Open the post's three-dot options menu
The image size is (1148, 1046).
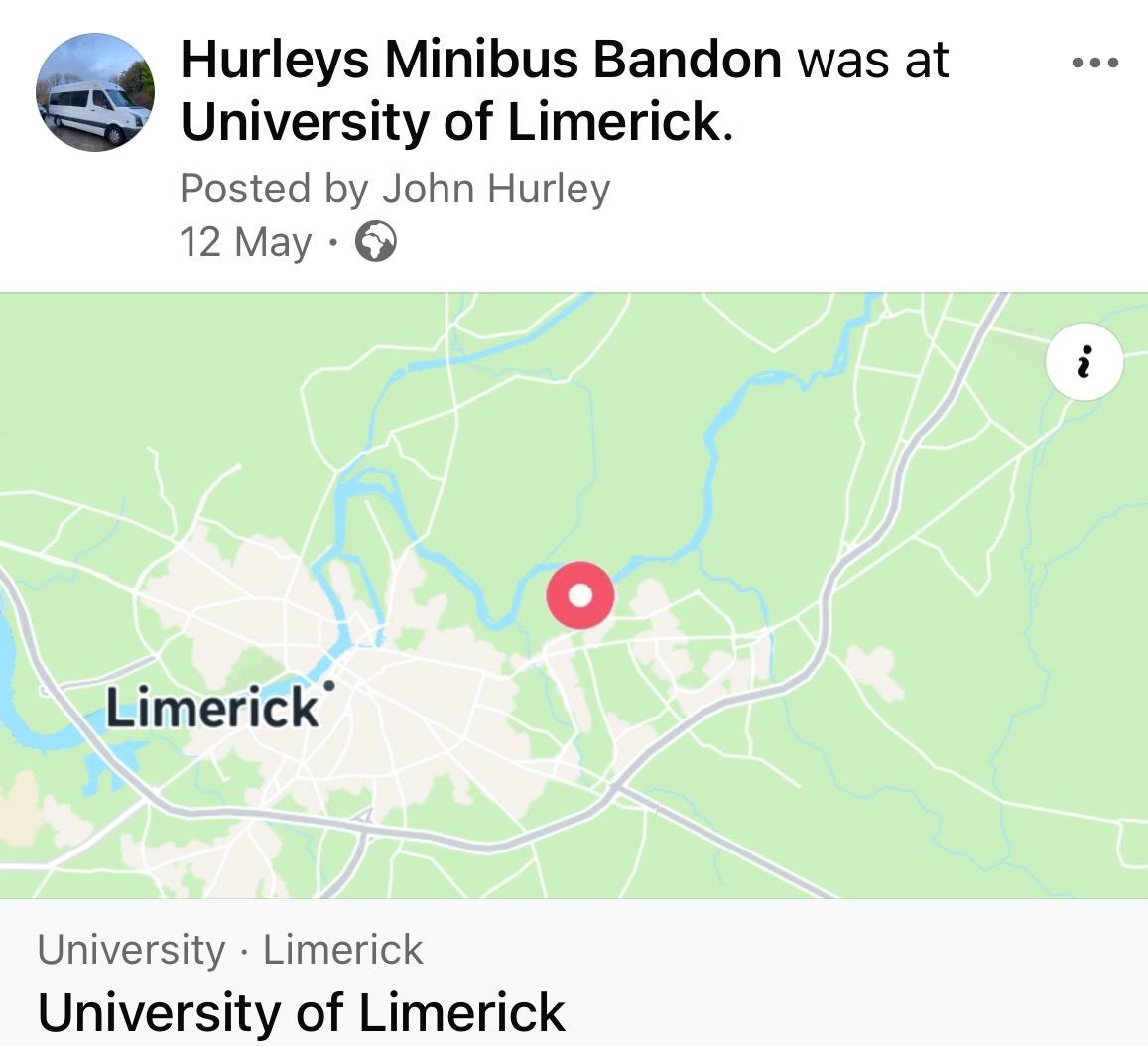pyautogui.click(x=1094, y=63)
